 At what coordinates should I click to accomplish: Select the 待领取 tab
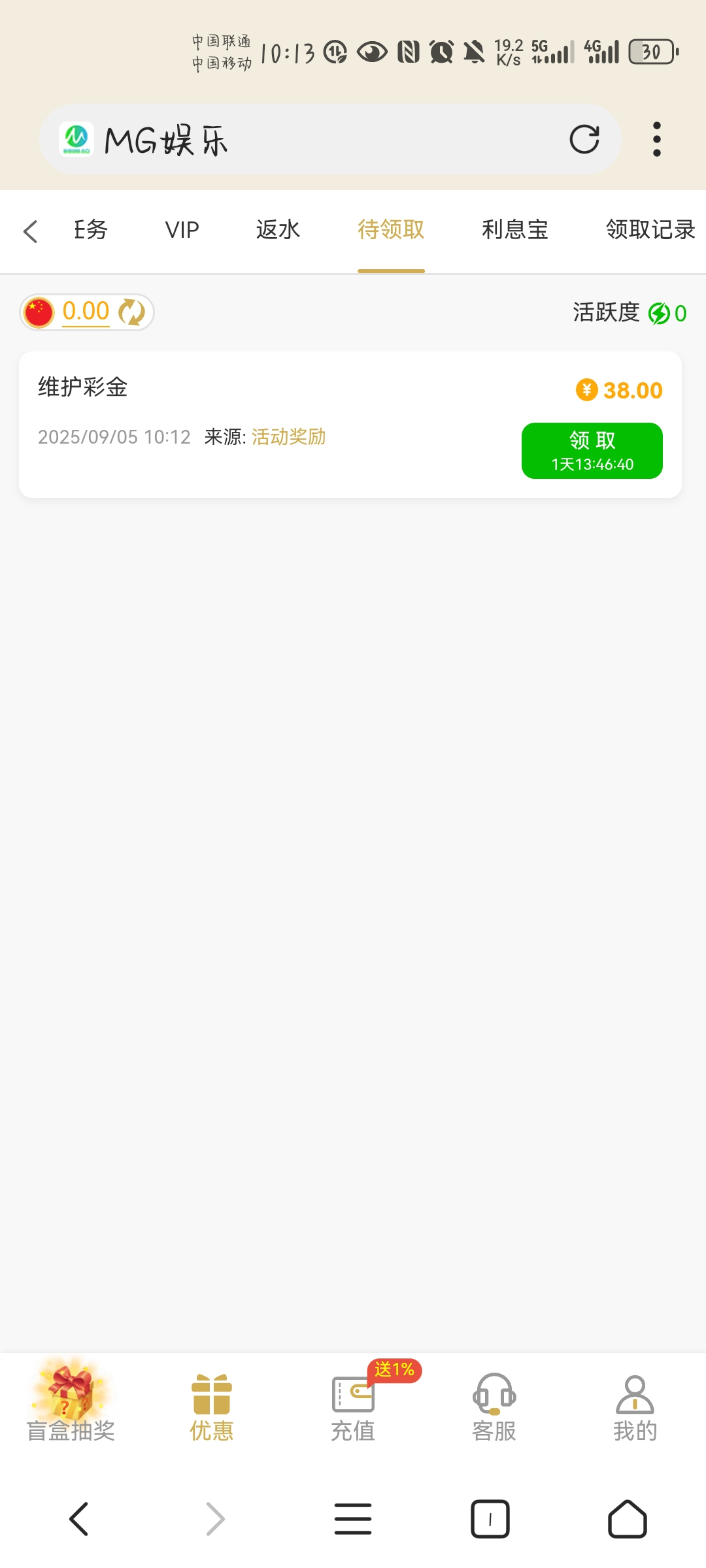coord(391,230)
